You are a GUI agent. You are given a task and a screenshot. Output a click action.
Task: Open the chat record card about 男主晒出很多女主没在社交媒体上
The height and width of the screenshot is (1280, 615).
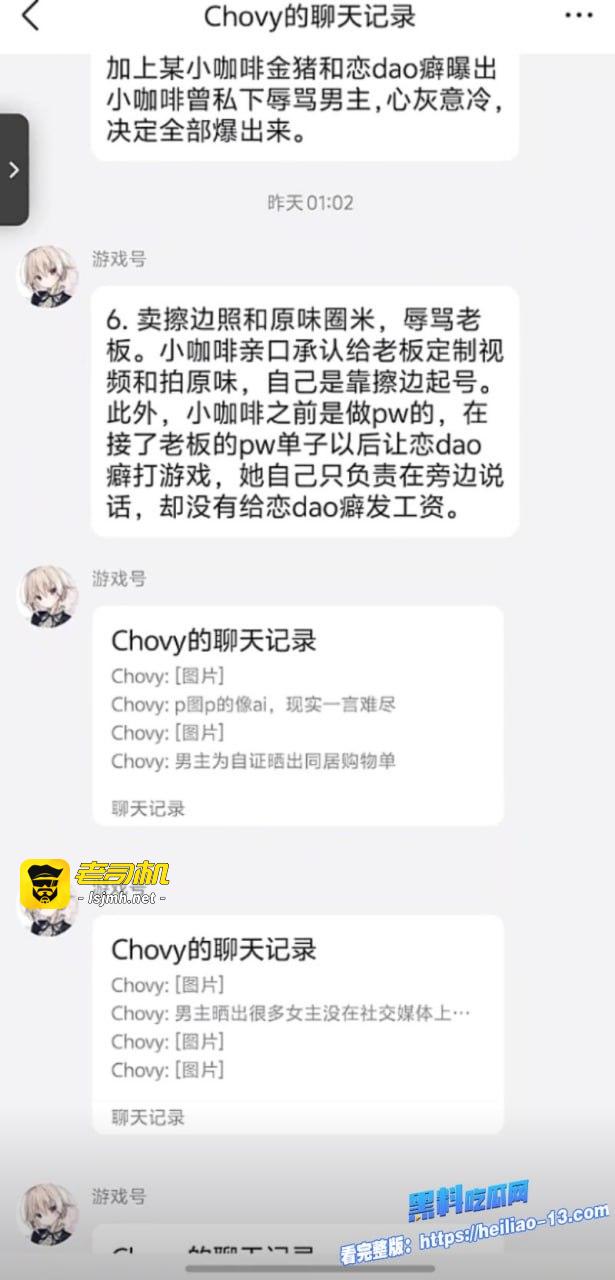click(x=297, y=1023)
